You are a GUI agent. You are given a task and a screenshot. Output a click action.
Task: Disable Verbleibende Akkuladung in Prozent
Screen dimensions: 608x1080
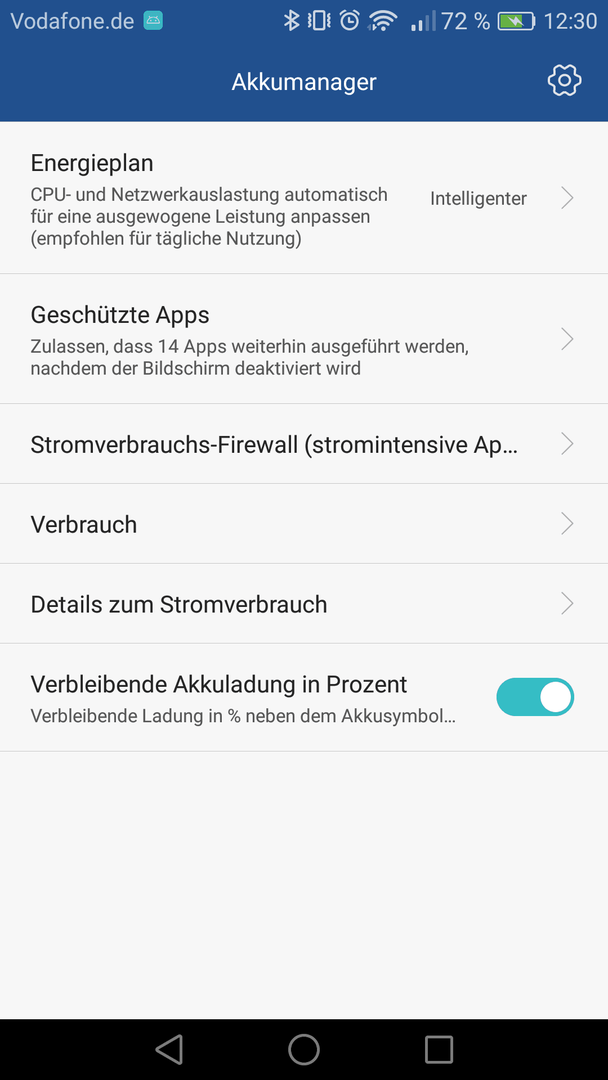535,697
